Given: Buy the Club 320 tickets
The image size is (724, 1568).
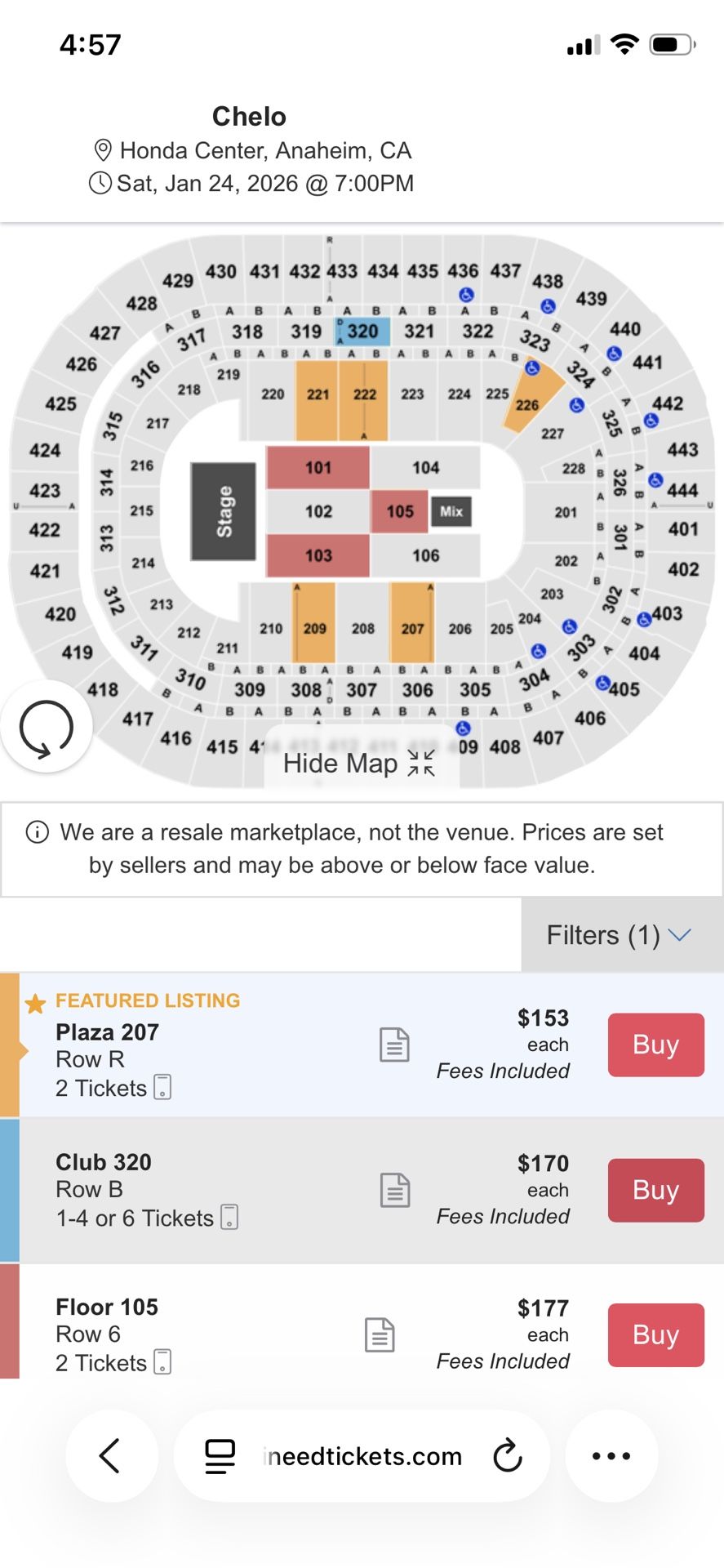Looking at the screenshot, I should [655, 1190].
